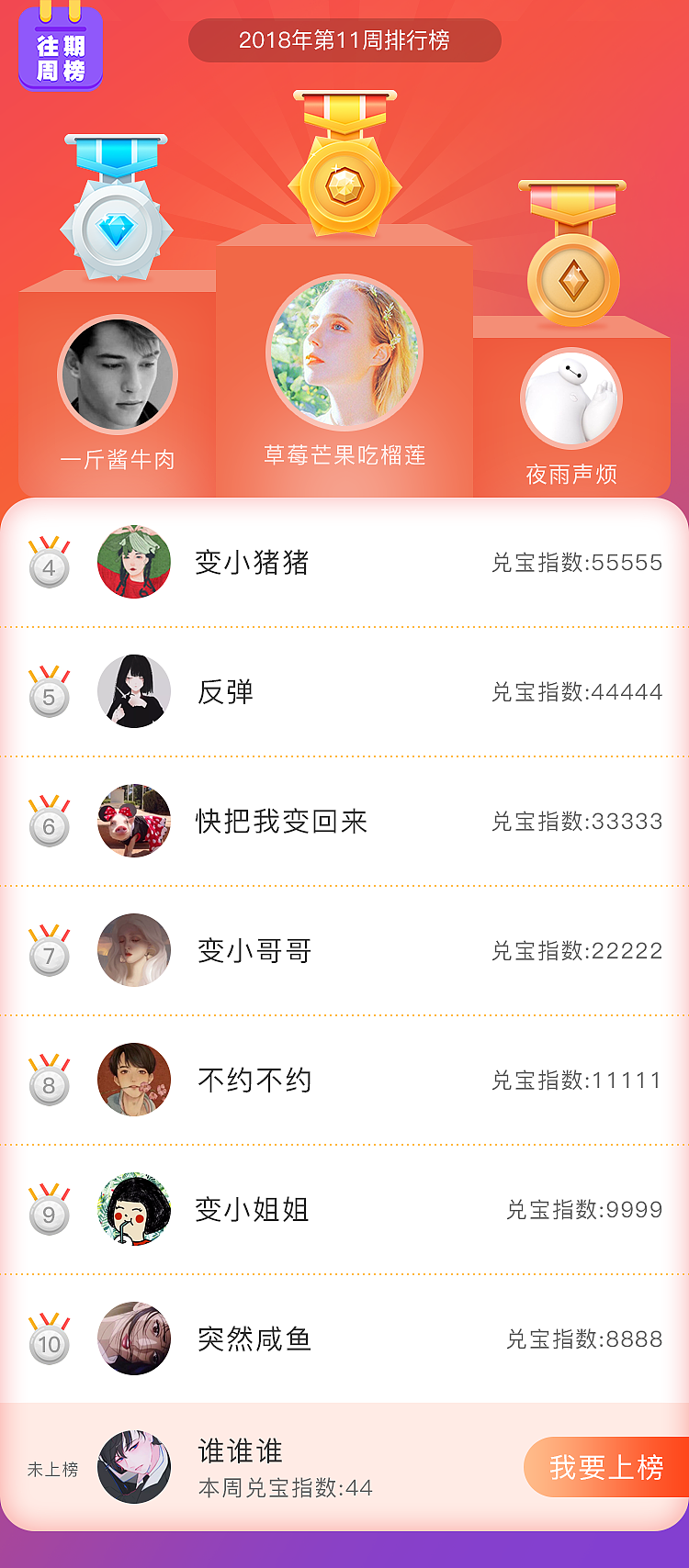Viewport: 689px width, 1568px height.
Task: Click the 变小猪猪 avatar
Action: click(134, 560)
